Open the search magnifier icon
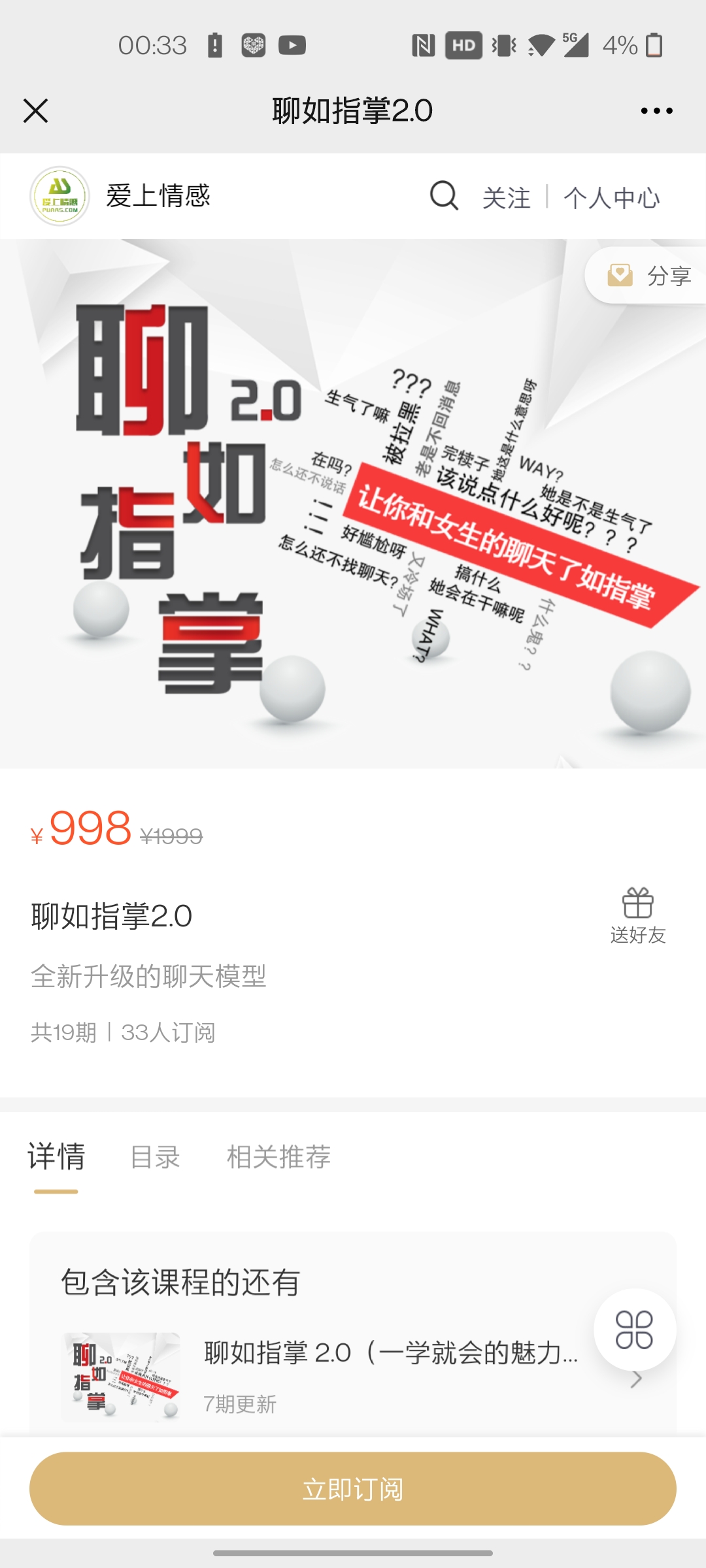This screenshot has height=1568, width=706. (444, 195)
